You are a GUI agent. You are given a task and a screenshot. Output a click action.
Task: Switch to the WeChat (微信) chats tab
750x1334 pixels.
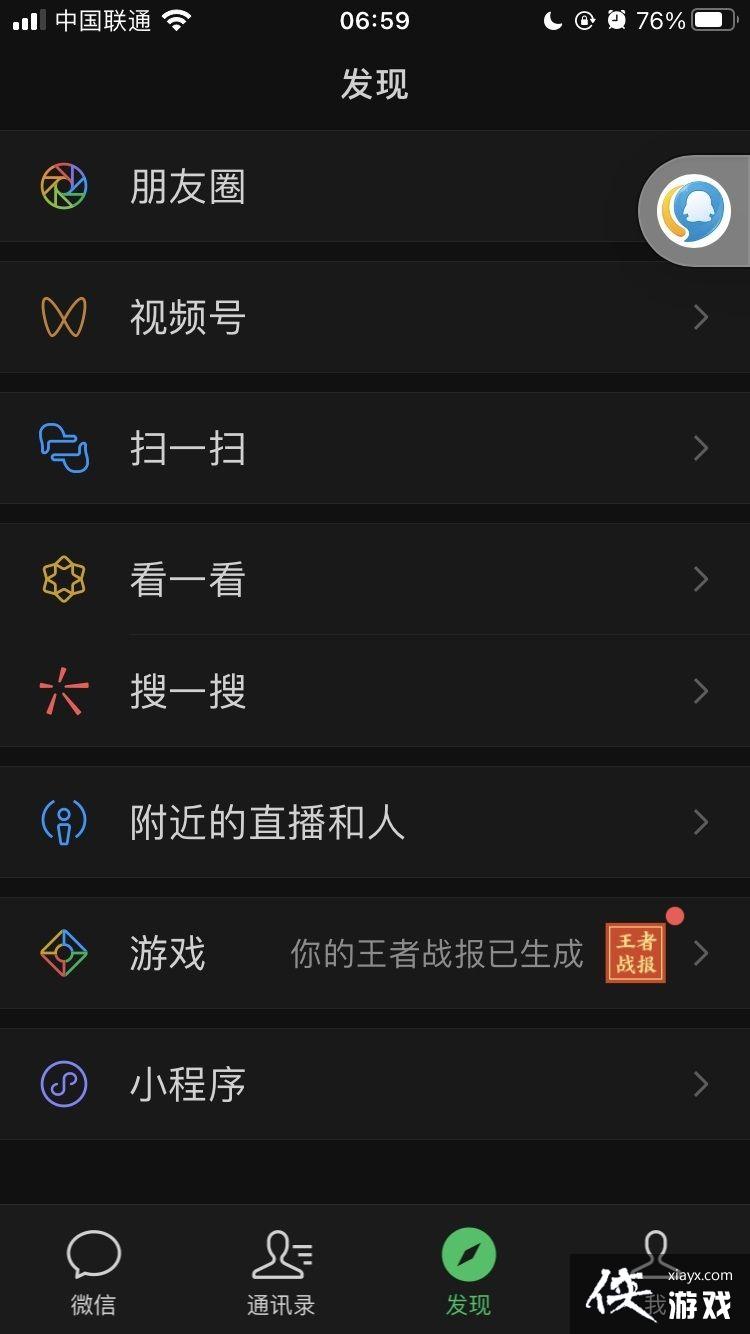click(x=93, y=1270)
